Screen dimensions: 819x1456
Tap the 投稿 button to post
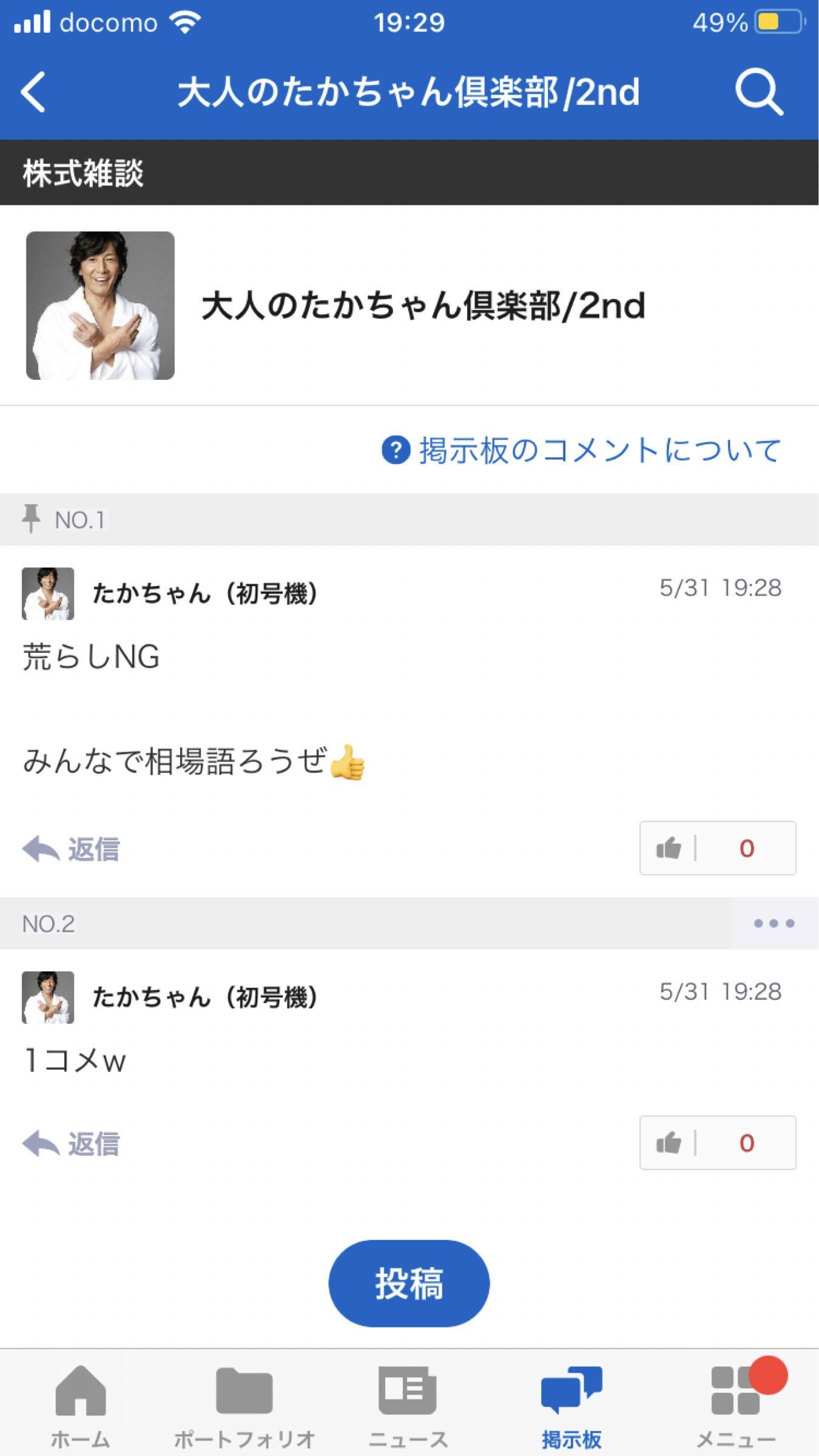tap(409, 1283)
